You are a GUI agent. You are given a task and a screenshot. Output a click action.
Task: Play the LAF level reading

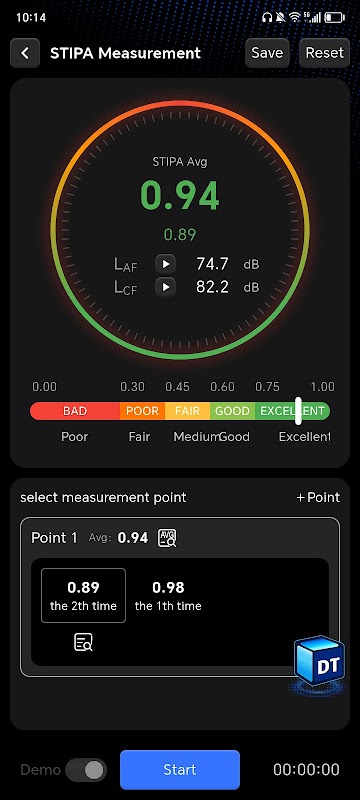click(166, 264)
